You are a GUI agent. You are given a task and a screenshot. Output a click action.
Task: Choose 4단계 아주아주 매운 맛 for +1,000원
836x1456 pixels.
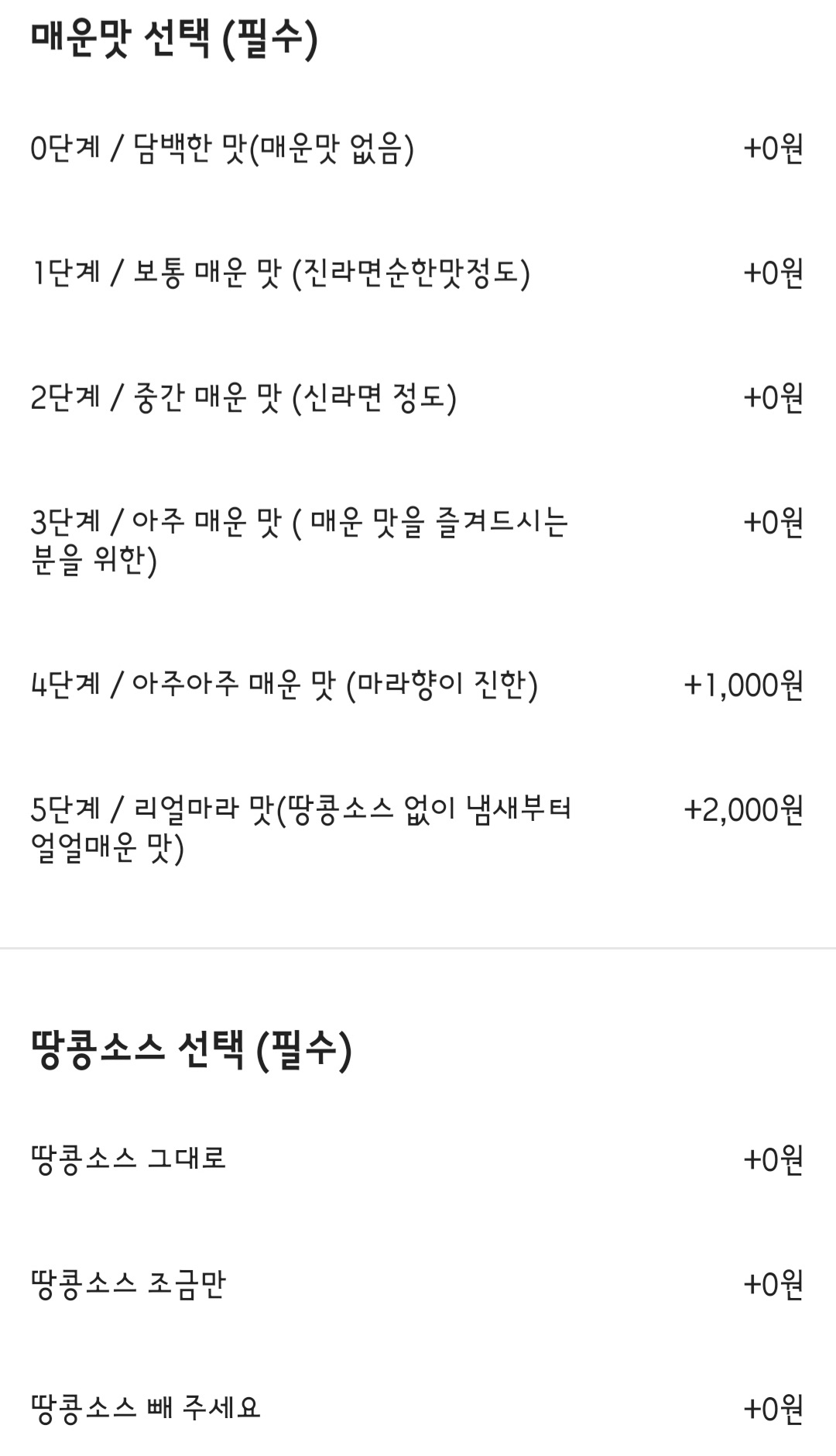click(418, 685)
